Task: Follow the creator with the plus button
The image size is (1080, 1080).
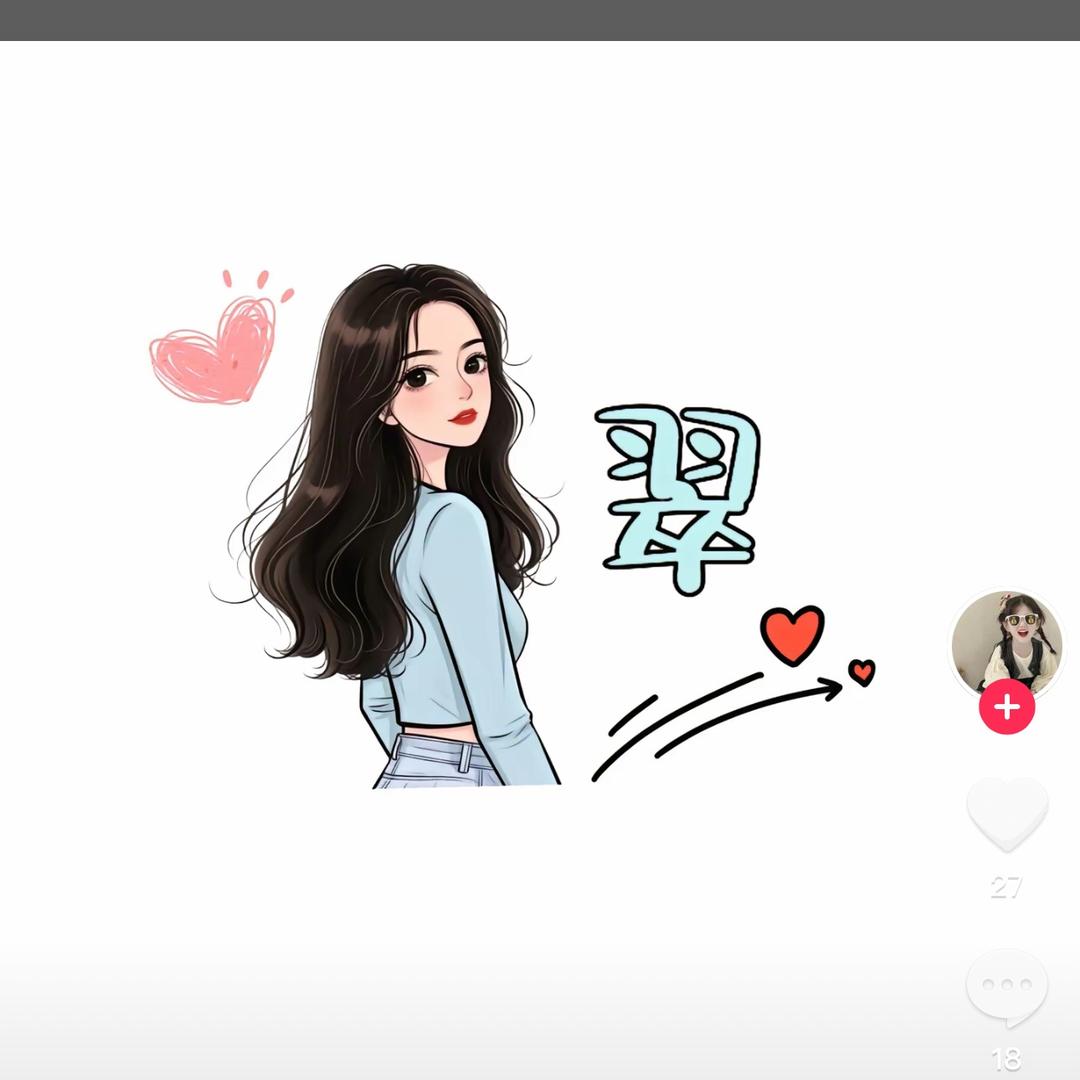Action: (1007, 708)
